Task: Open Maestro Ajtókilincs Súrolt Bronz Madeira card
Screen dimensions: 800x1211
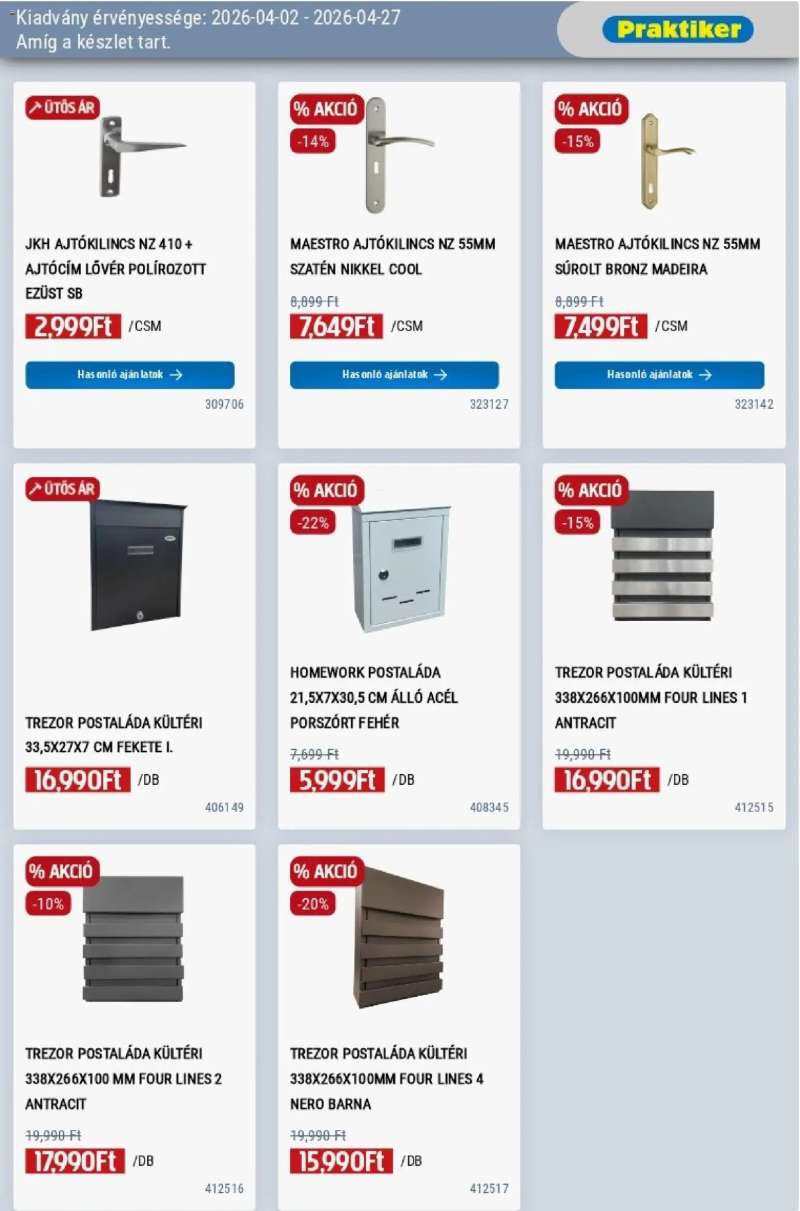Action: point(663,230)
